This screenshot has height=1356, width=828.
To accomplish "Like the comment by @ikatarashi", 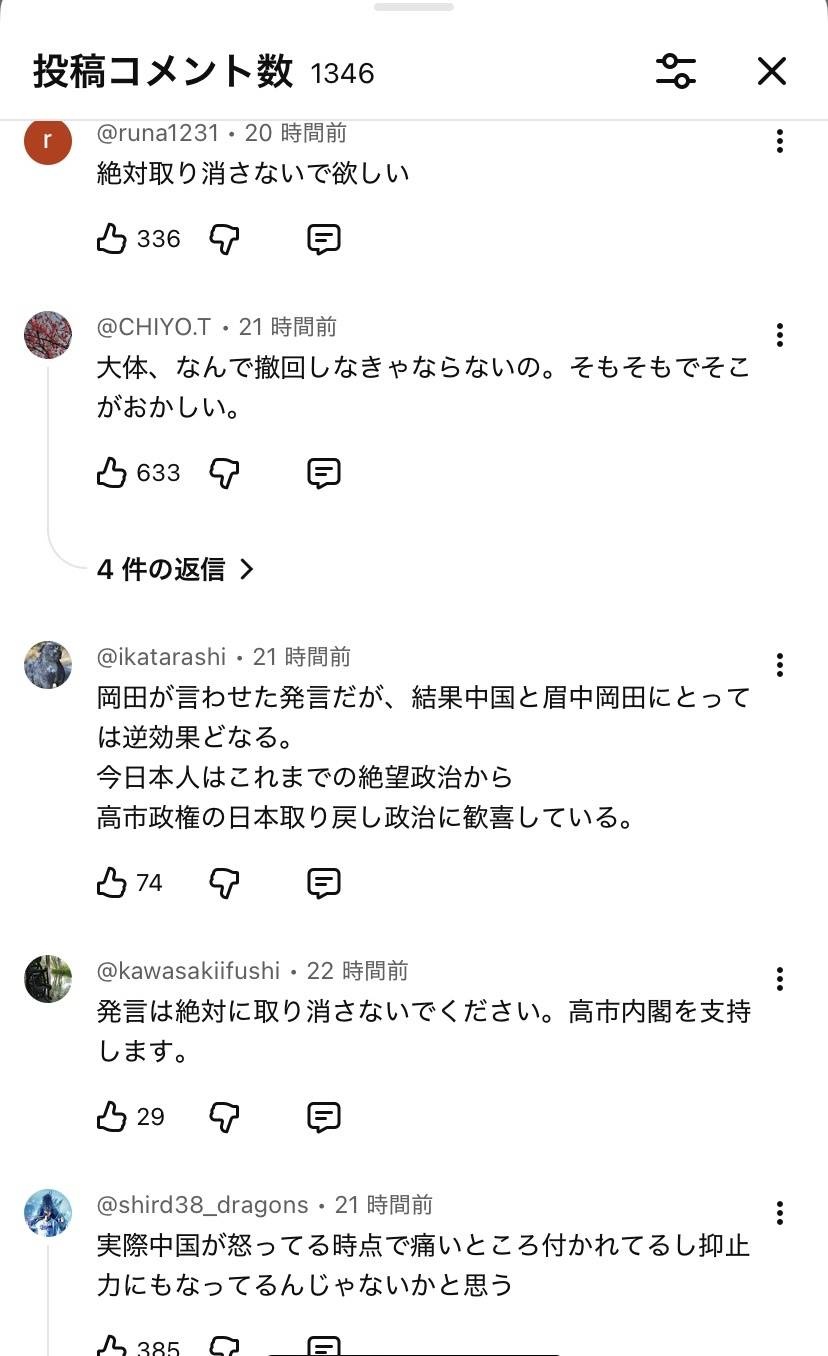I will coord(112,883).
